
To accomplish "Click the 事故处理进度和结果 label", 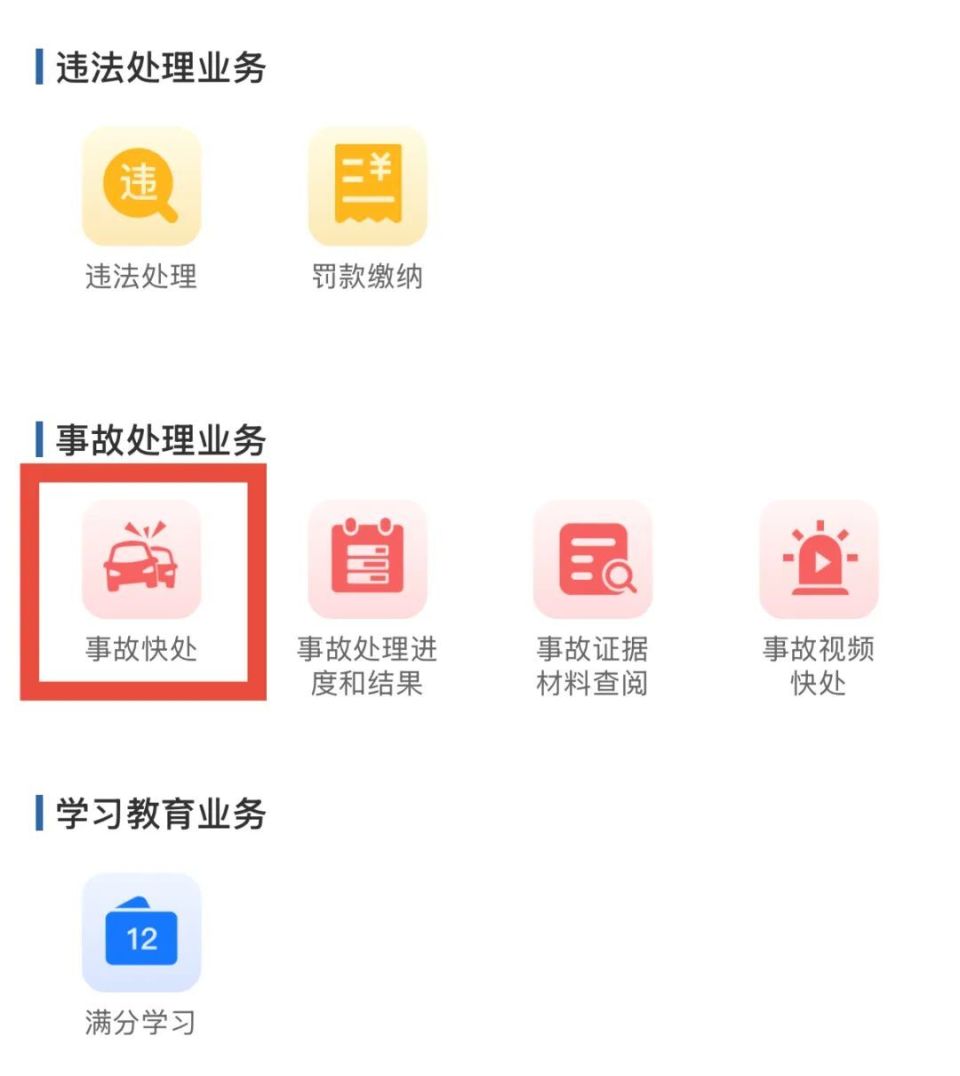I will point(366,665).
